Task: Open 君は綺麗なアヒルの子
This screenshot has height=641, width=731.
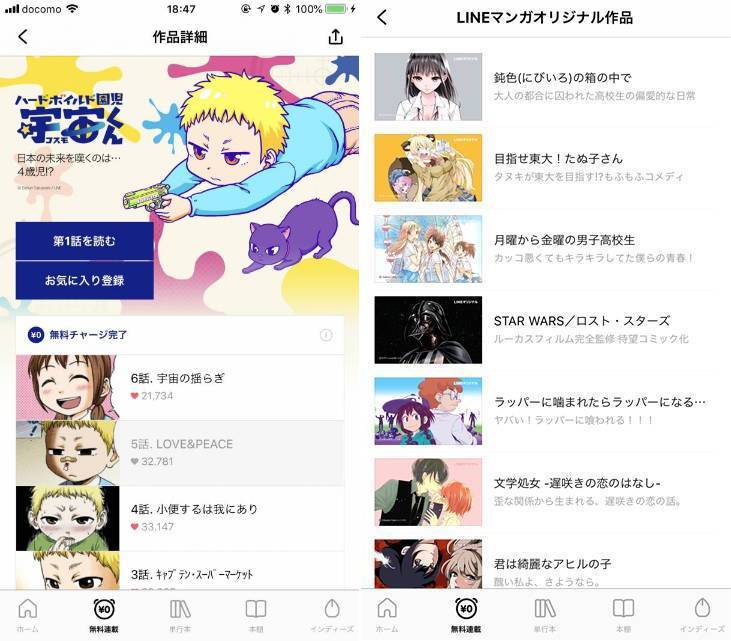Action: point(545,570)
